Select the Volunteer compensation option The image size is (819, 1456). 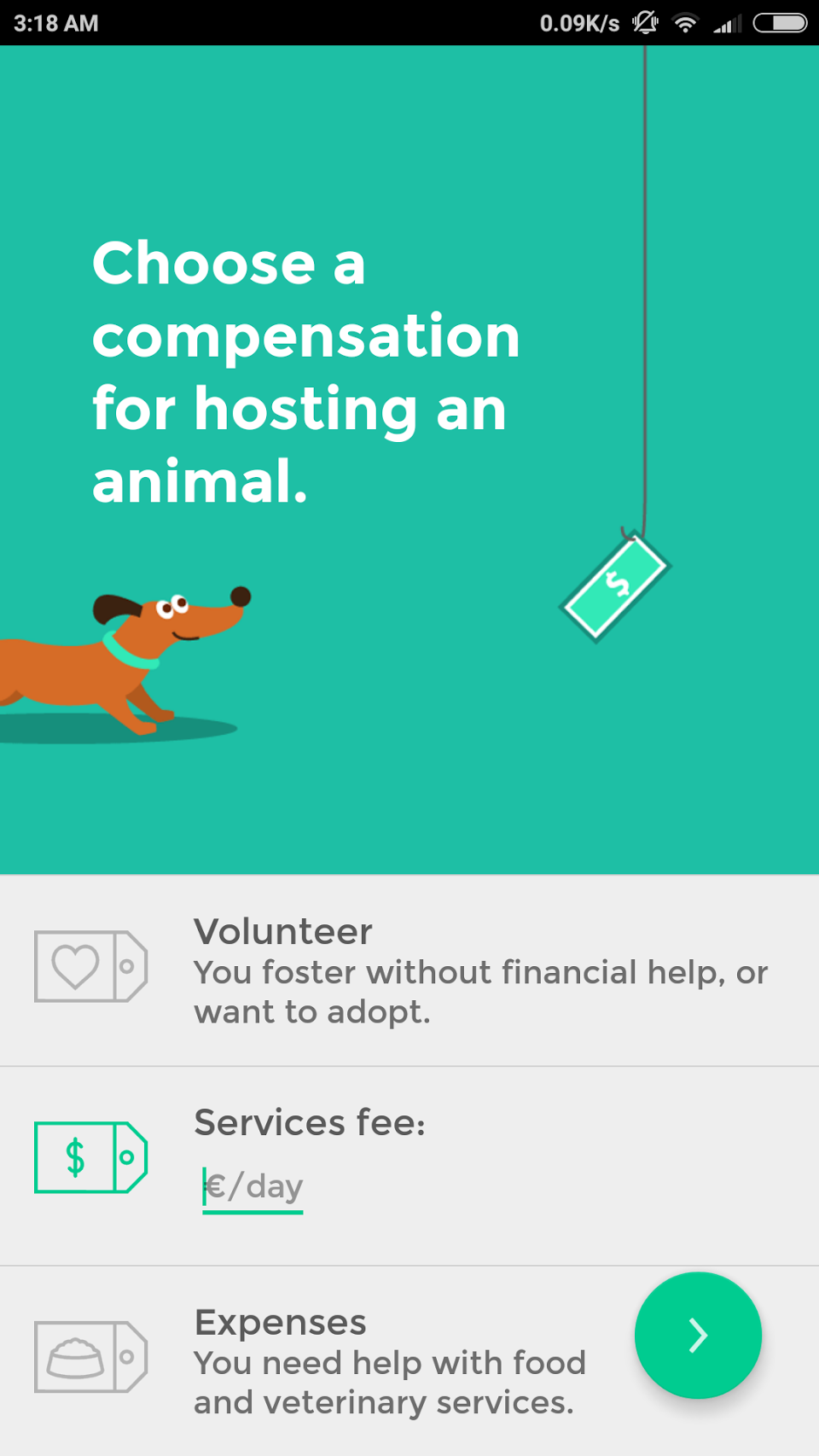[x=409, y=970]
